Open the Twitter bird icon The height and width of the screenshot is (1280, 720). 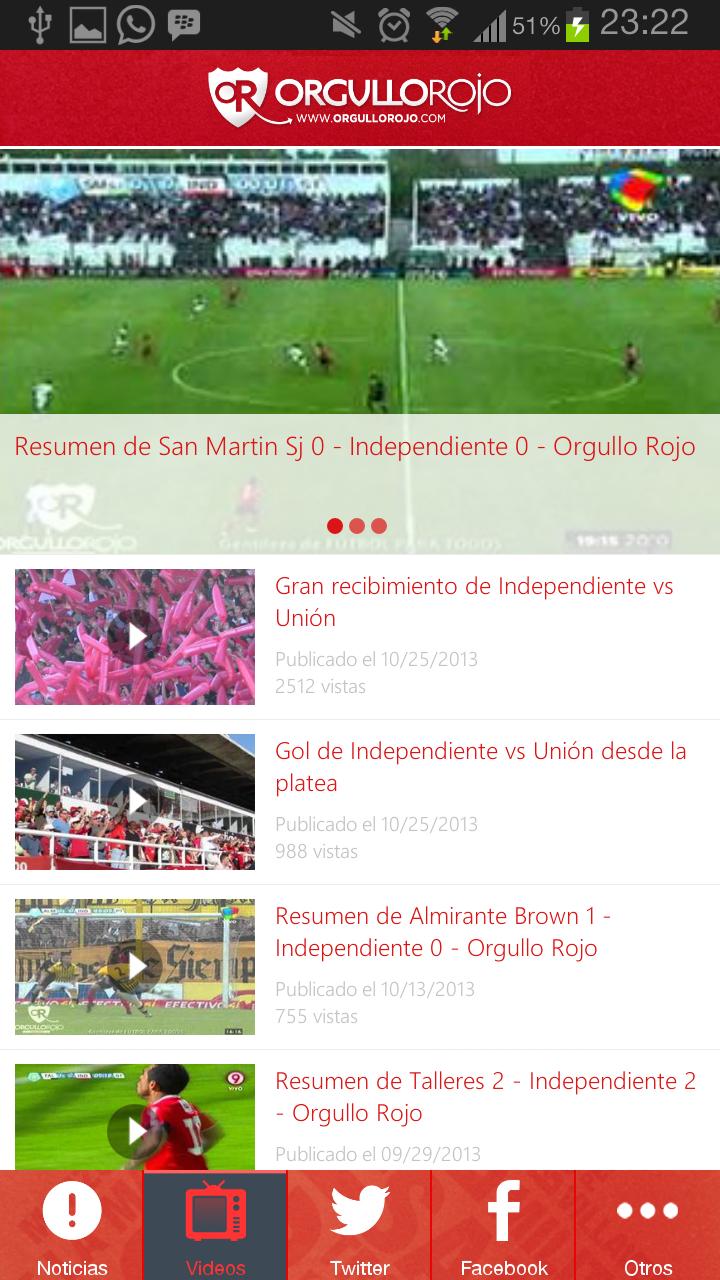click(x=359, y=1211)
